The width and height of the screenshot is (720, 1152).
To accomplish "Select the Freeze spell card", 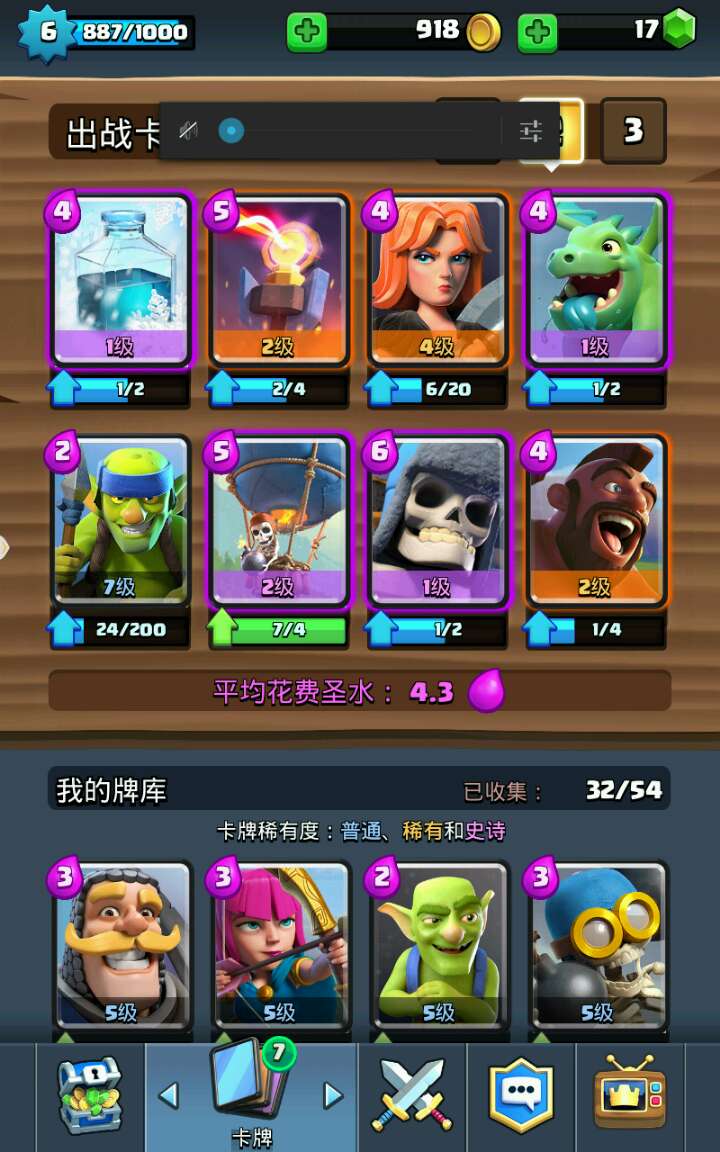I will tap(120, 282).
